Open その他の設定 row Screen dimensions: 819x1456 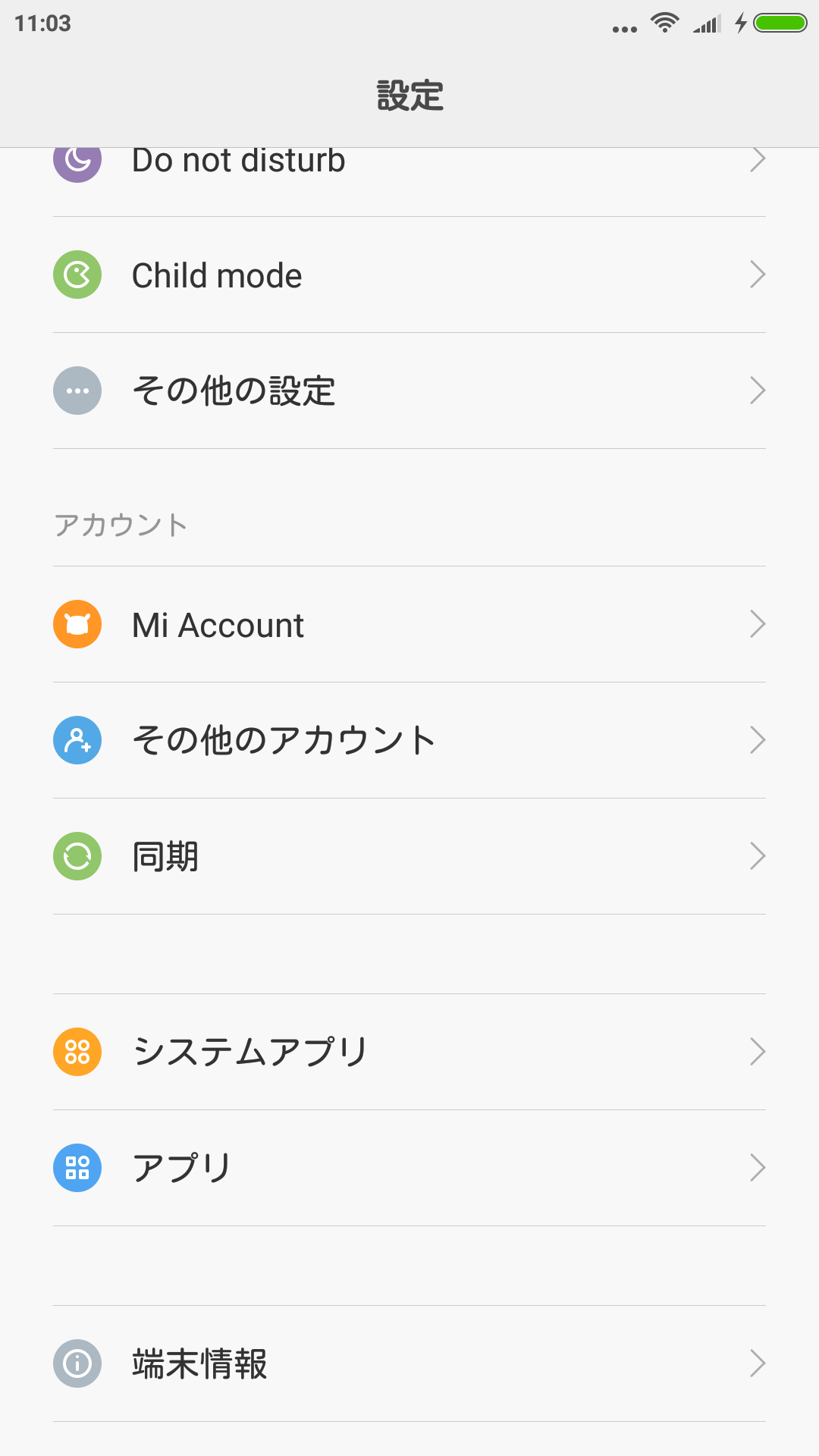click(x=409, y=391)
